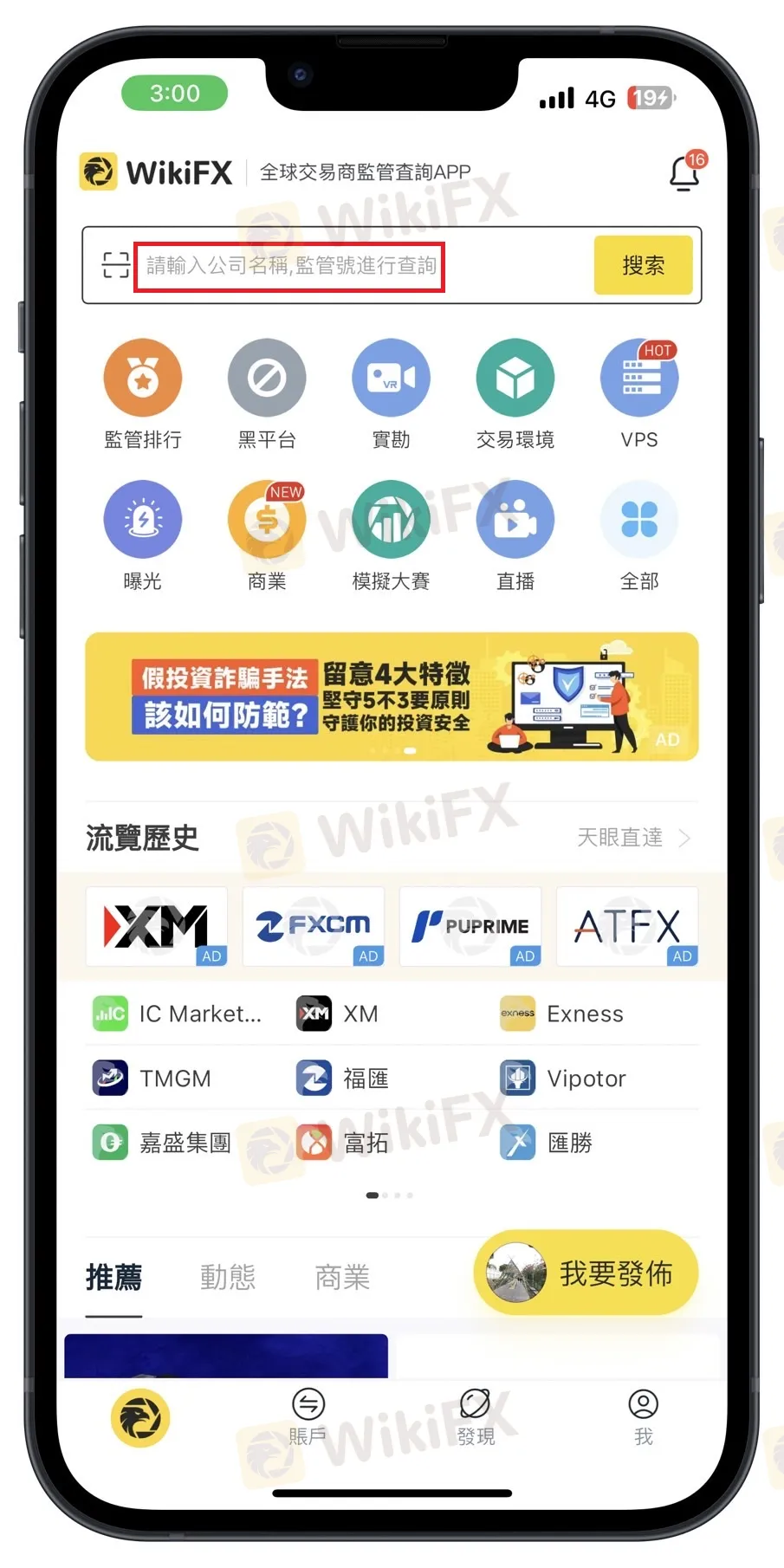The height and width of the screenshot is (1568, 784).
Task: Switch to the 動態 feed tab
Action: point(228,1277)
